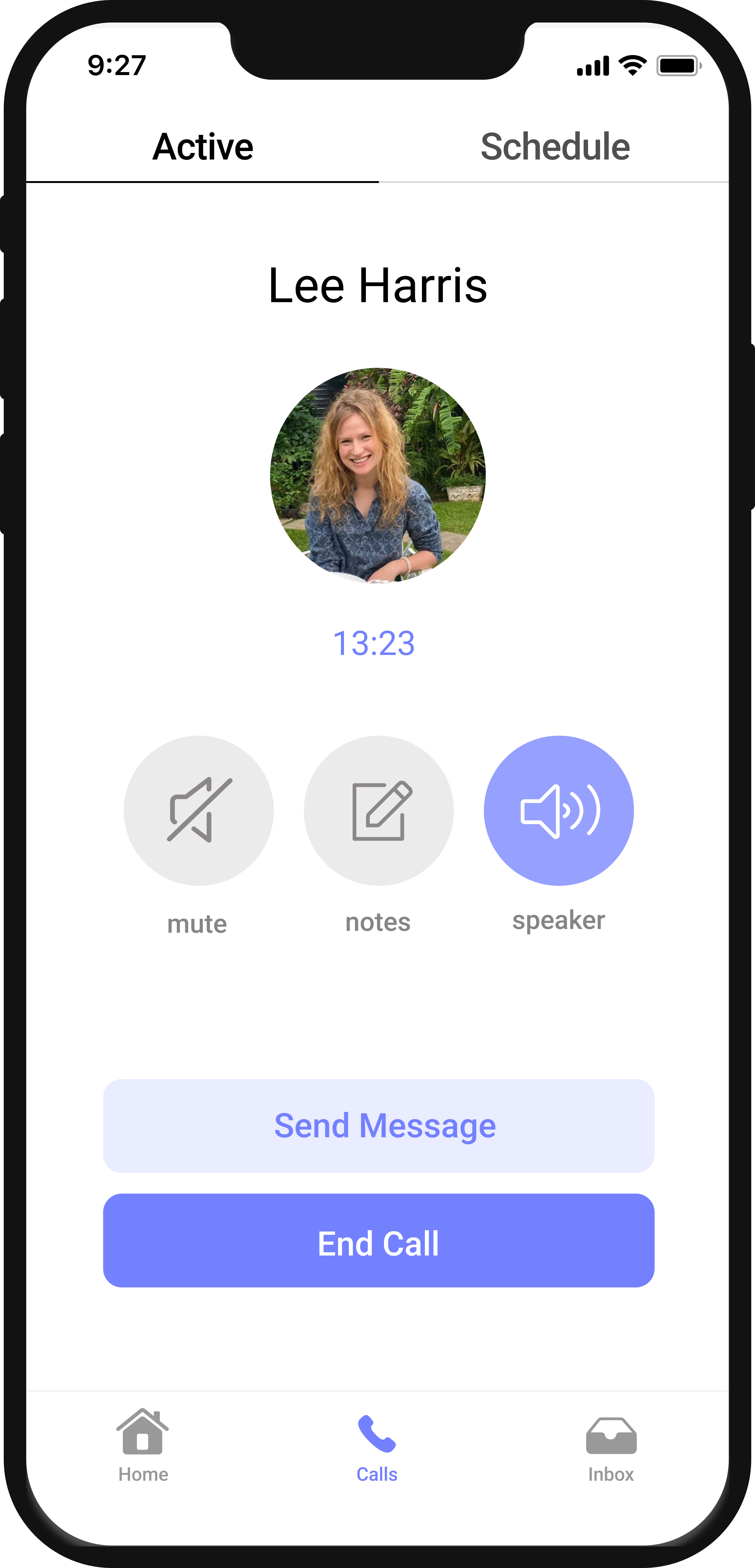Open the Inbox tab
The width and height of the screenshot is (755, 1568).
point(611,1446)
